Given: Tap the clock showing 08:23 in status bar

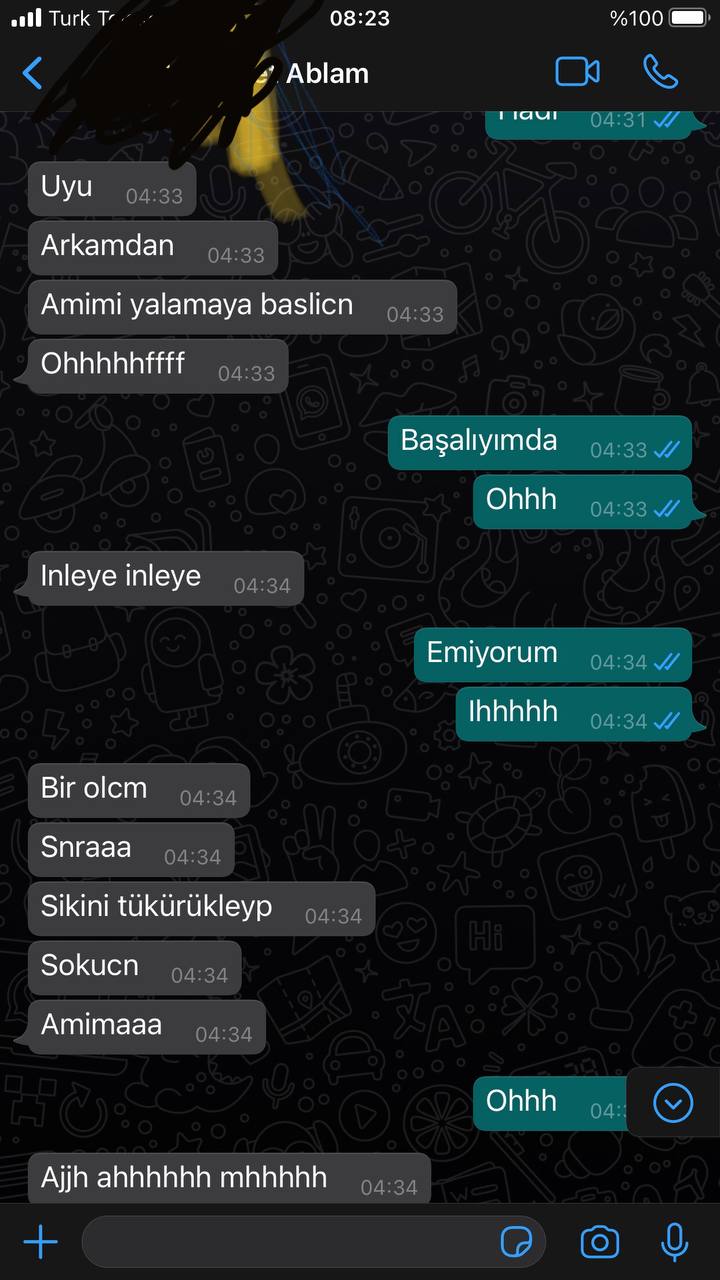Looking at the screenshot, I should click(x=360, y=17).
